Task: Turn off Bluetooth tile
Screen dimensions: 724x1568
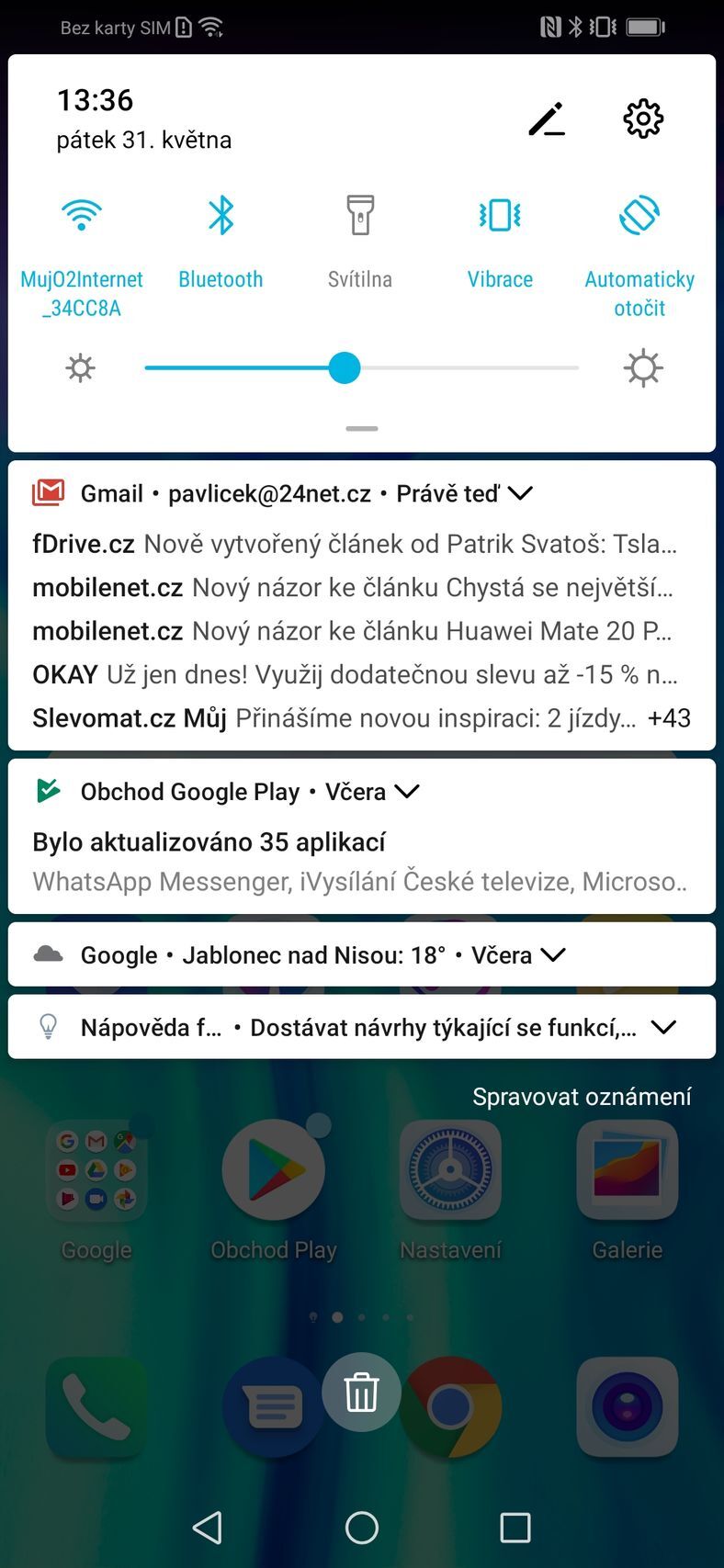Action: click(x=221, y=217)
